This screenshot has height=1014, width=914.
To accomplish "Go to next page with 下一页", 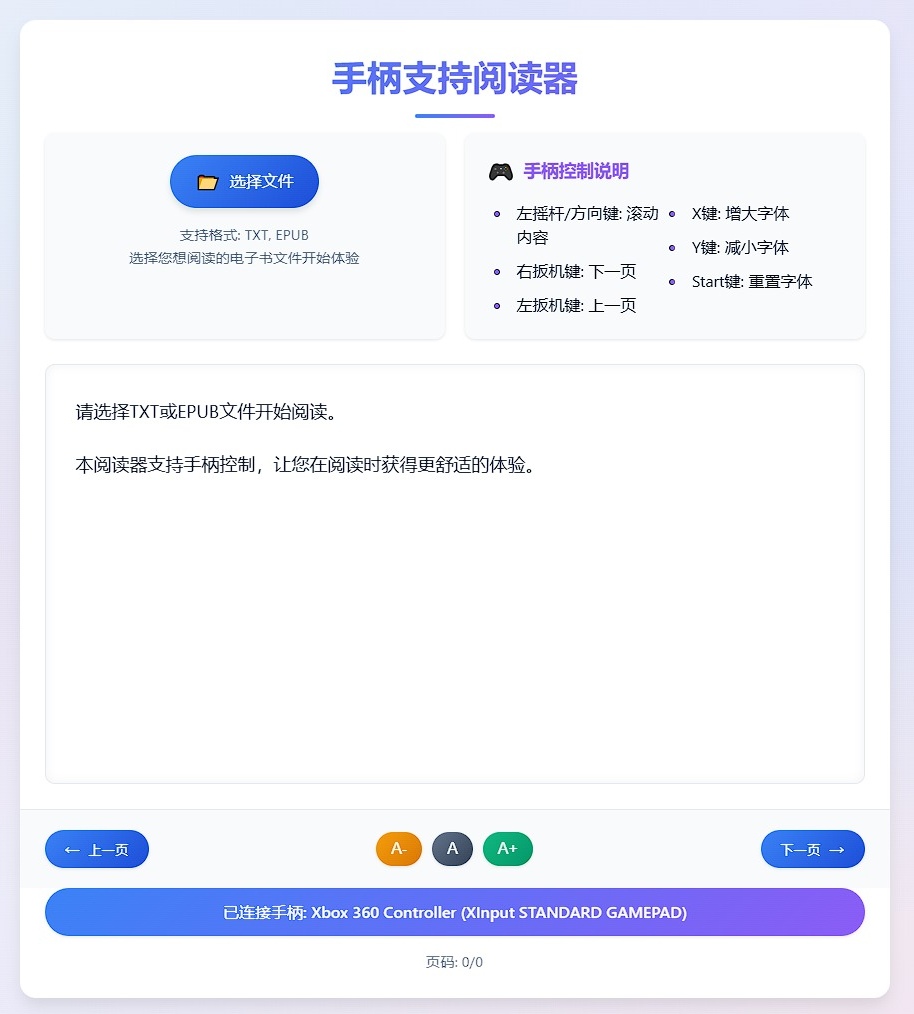I will coord(812,849).
